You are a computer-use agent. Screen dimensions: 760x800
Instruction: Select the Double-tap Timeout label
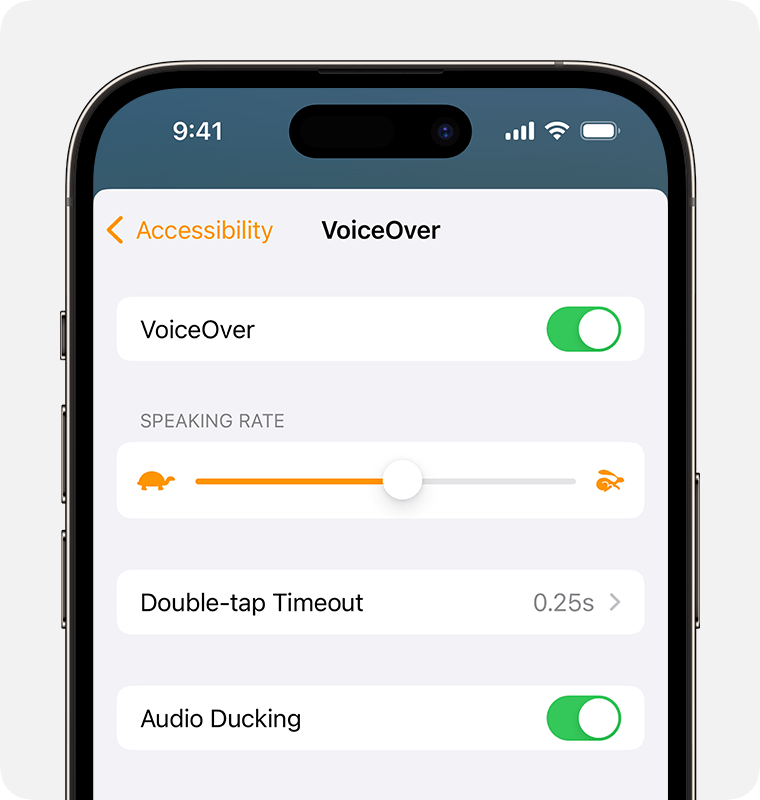pyautogui.click(x=253, y=602)
